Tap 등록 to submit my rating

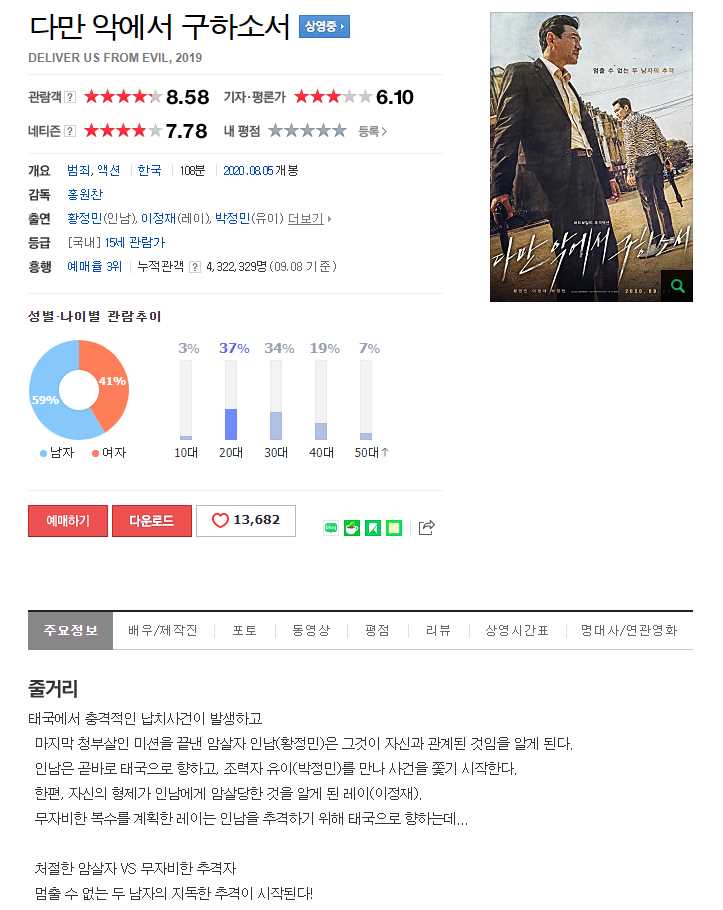click(x=371, y=131)
